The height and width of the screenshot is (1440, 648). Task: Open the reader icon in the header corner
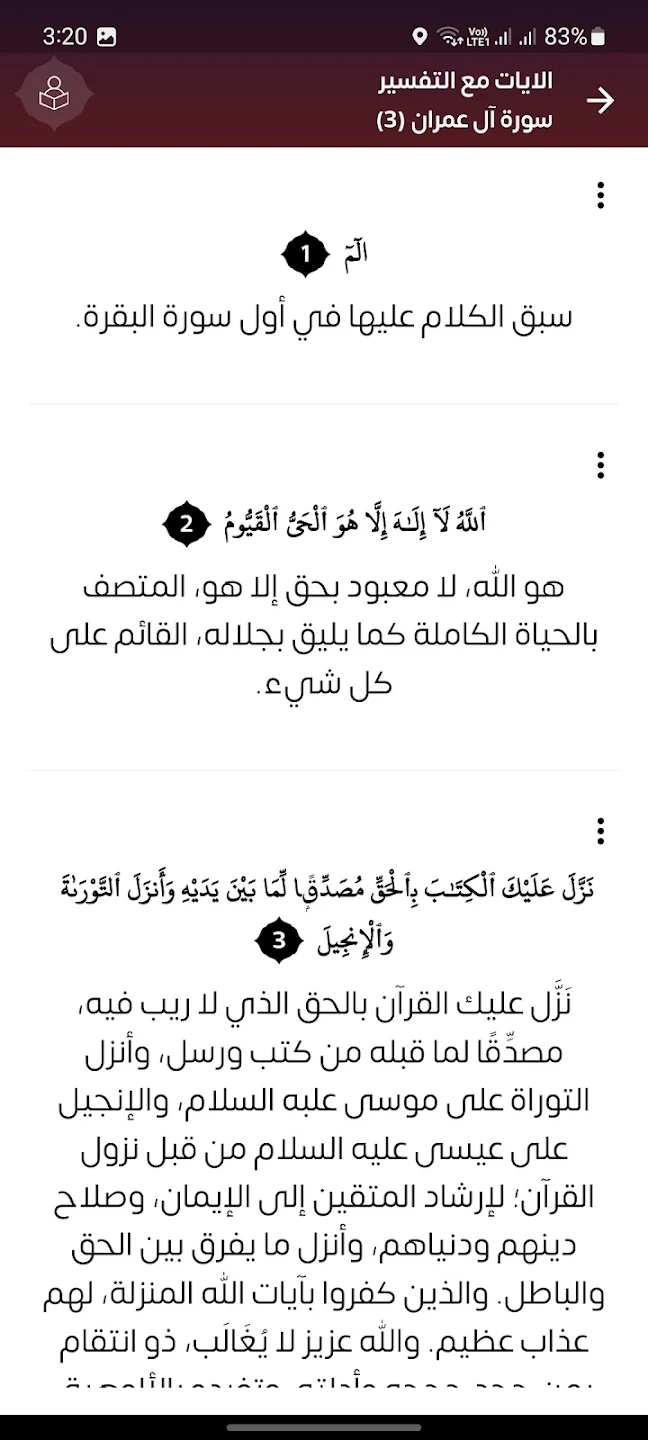coord(54,96)
